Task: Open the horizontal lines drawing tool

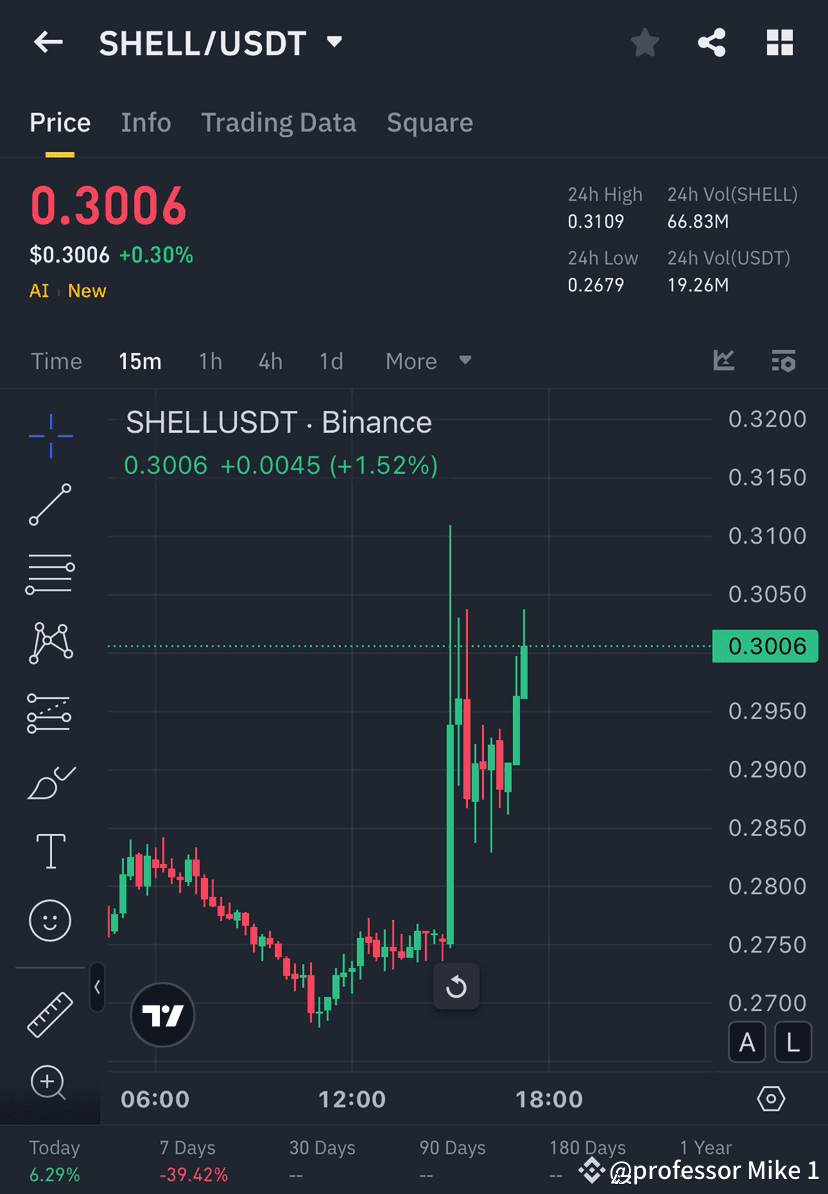Action: click(50, 574)
